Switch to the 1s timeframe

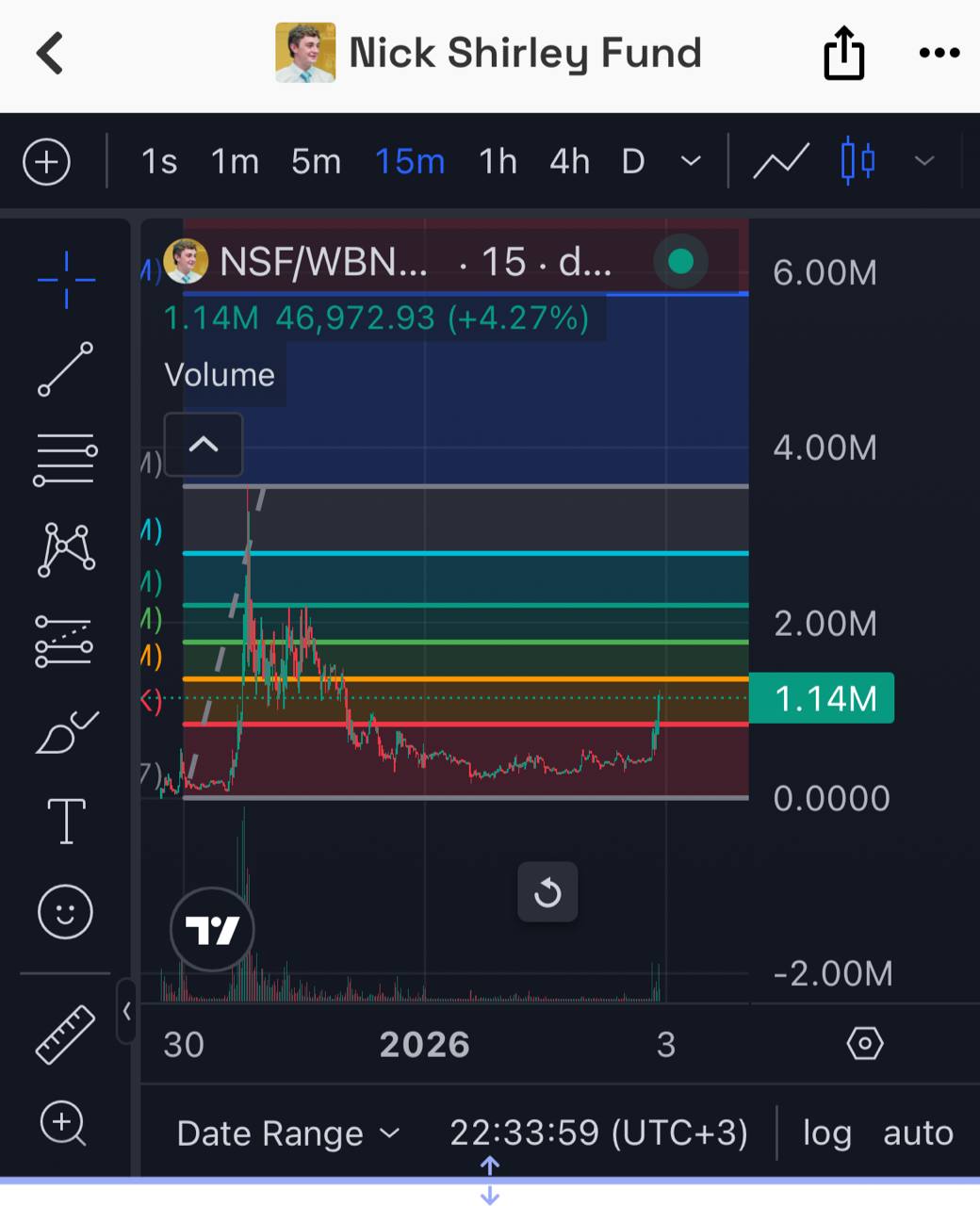159,162
